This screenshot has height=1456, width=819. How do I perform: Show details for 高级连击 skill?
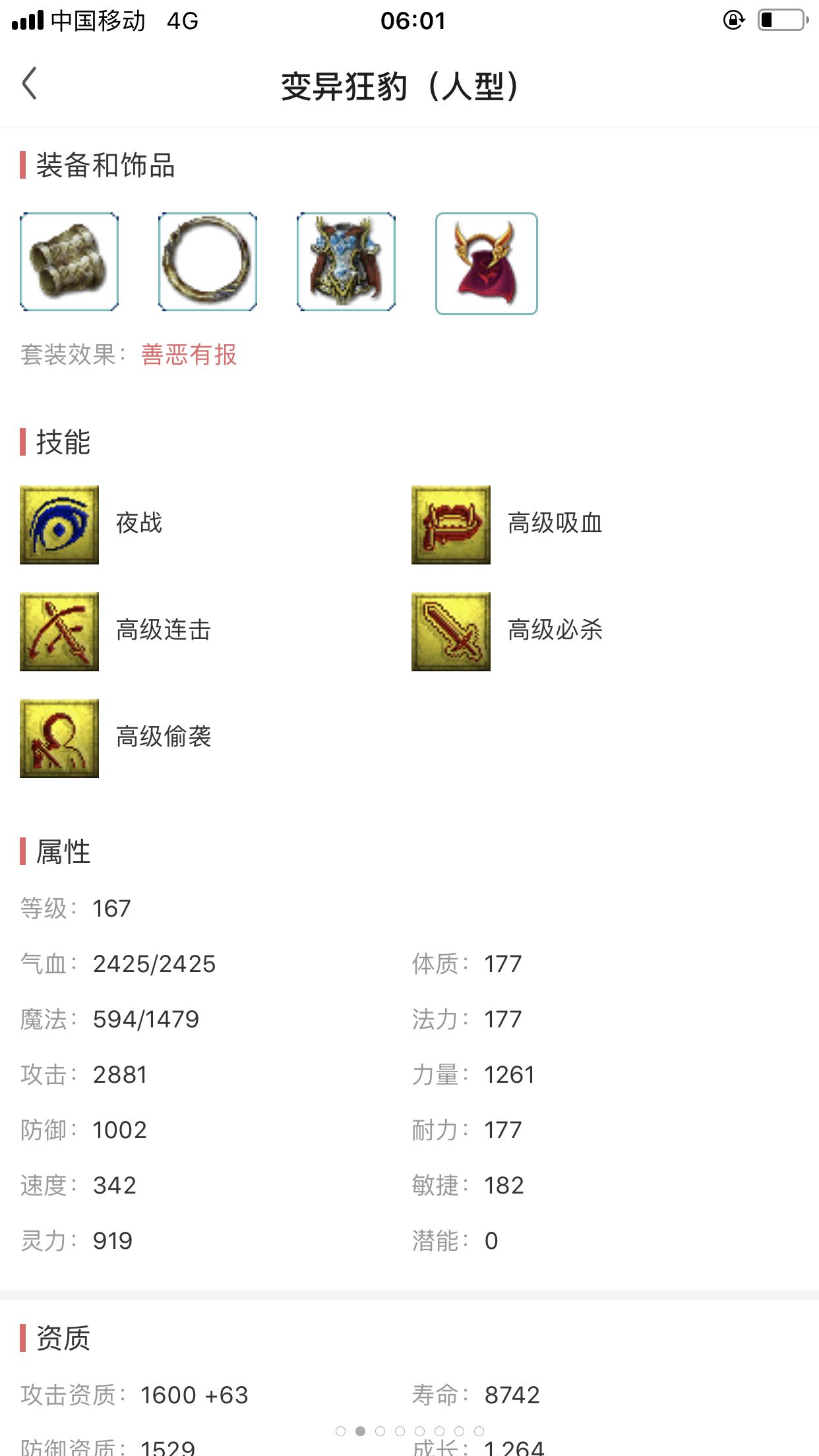click(x=59, y=632)
